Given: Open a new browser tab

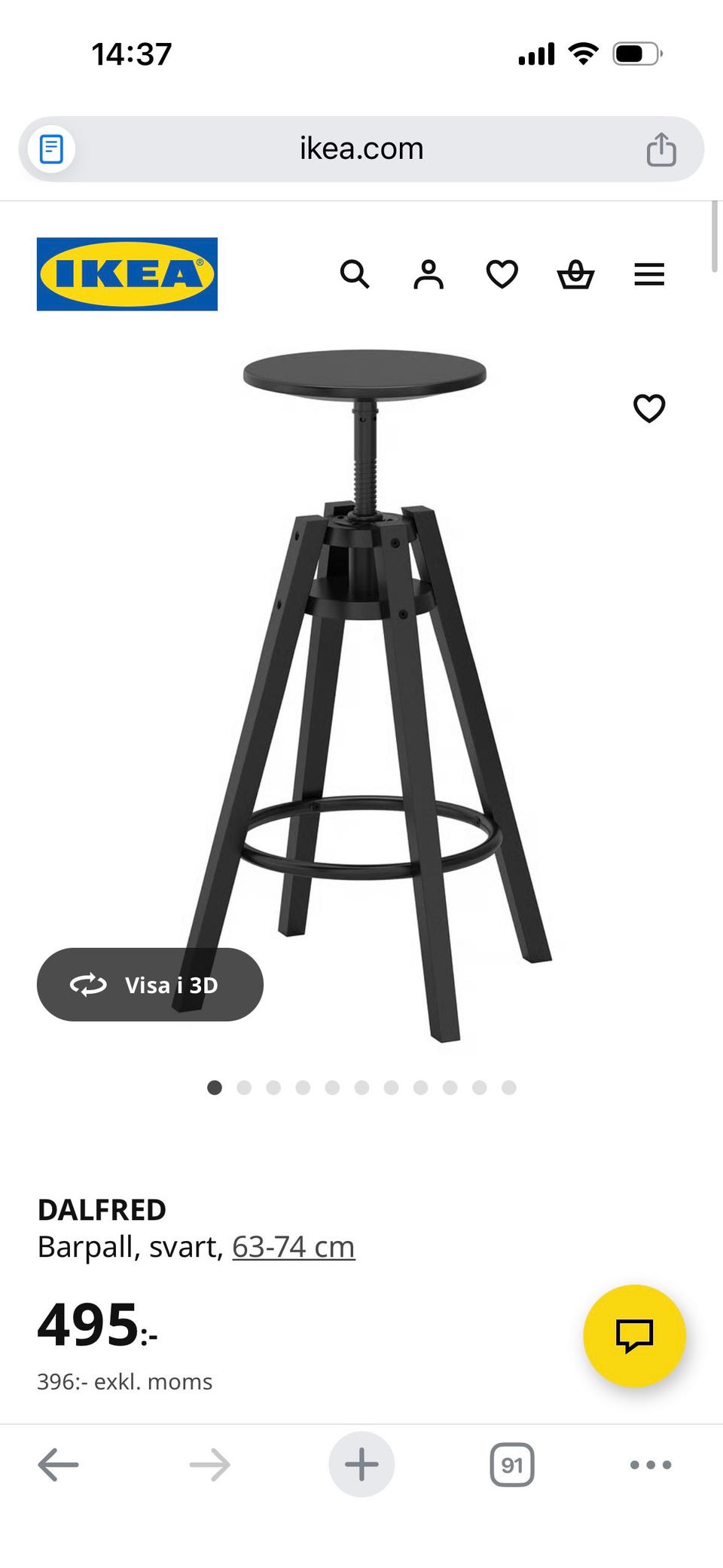Looking at the screenshot, I should click(361, 1465).
